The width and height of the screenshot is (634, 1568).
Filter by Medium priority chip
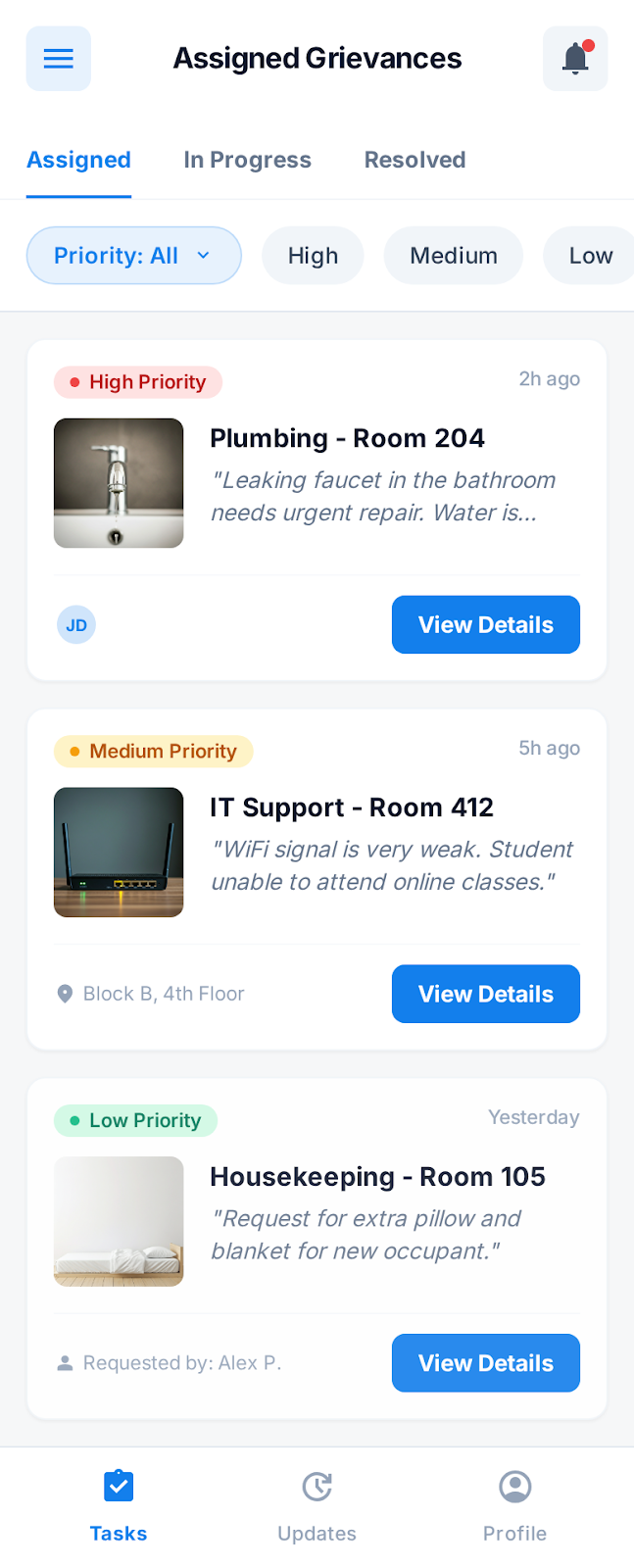[453, 256]
